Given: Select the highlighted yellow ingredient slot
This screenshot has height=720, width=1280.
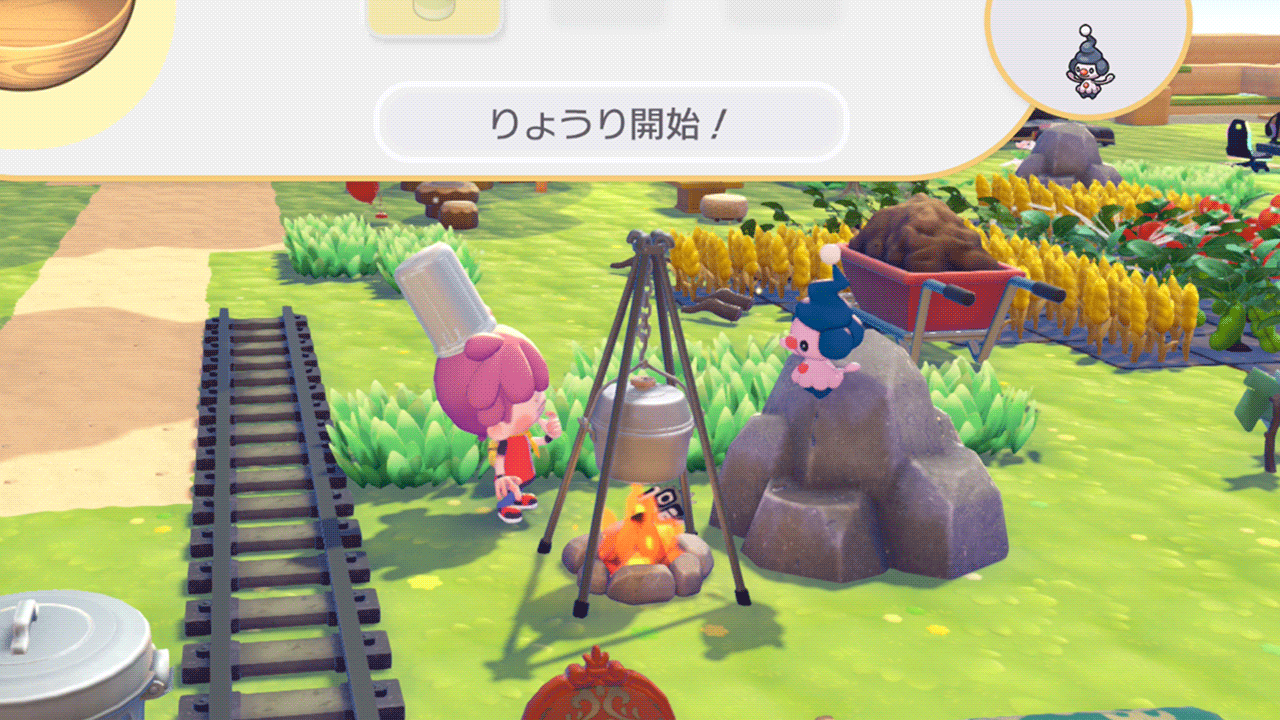Looking at the screenshot, I should (x=435, y=15).
